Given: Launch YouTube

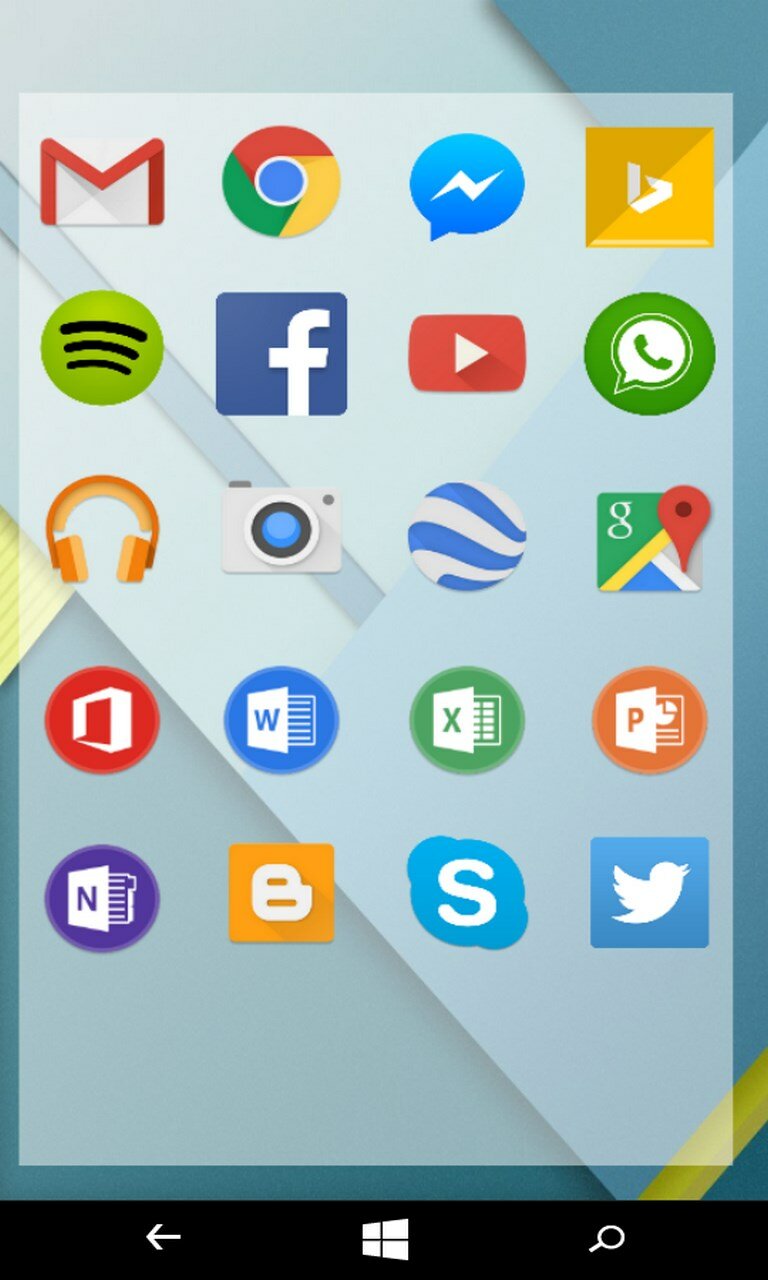Looking at the screenshot, I should (467, 353).
